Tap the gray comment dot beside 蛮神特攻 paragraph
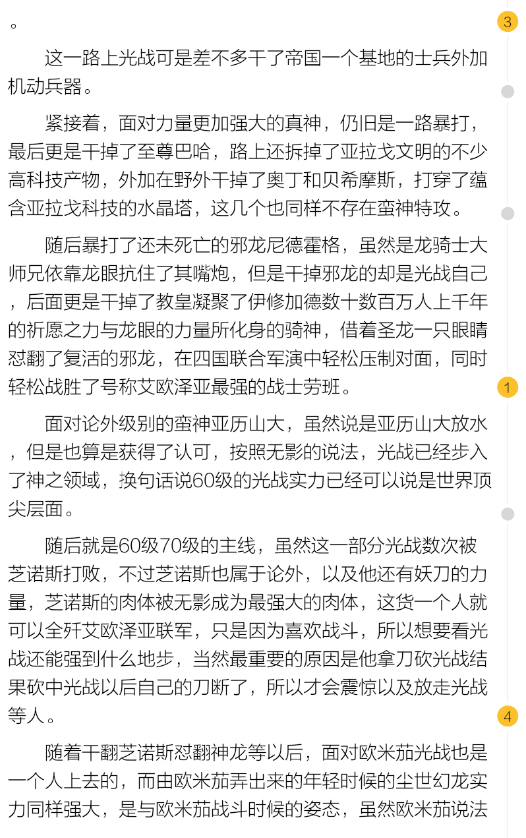The image size is (526, 838). tap(507, 214)
